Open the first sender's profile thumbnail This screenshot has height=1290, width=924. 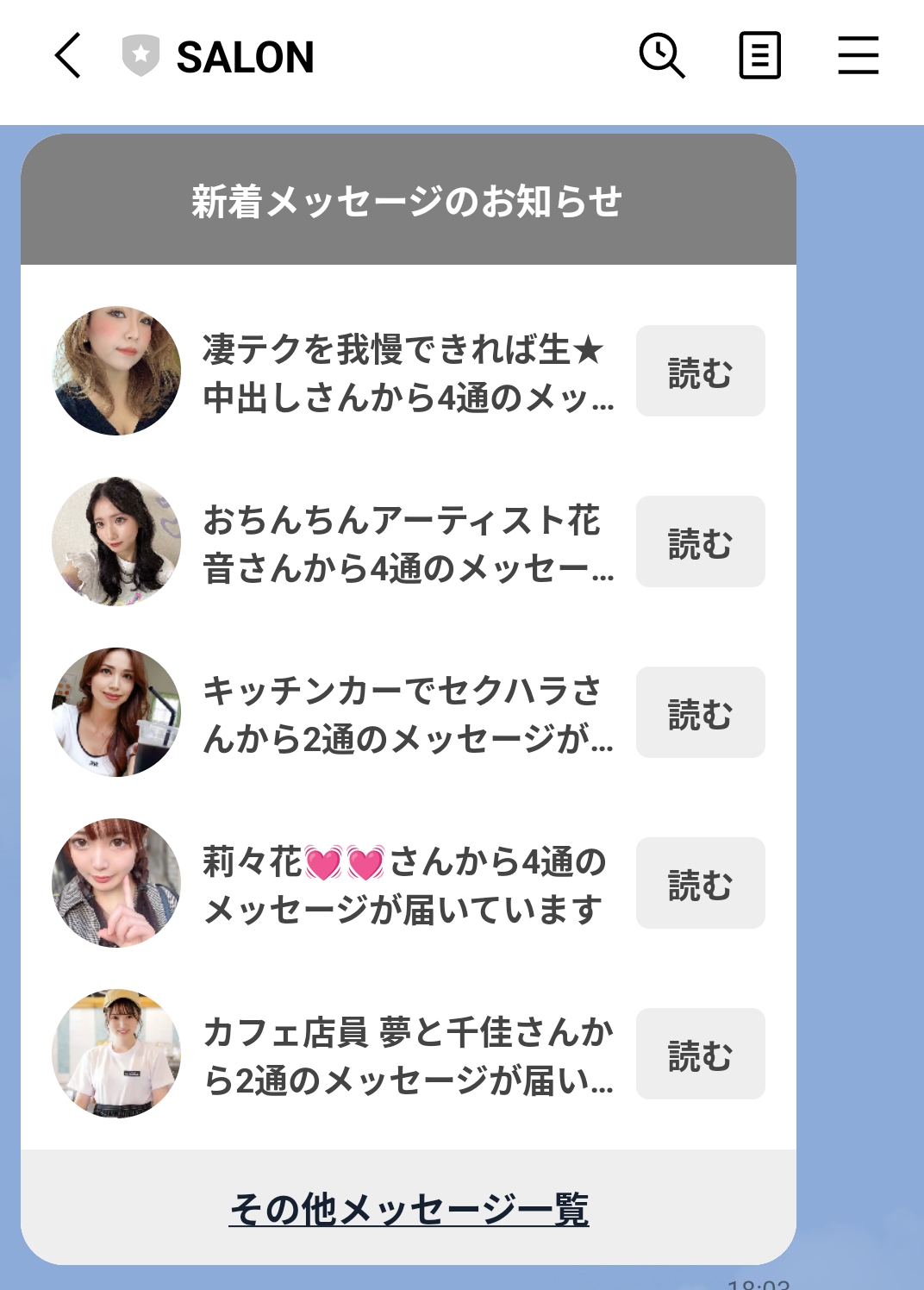117,370
